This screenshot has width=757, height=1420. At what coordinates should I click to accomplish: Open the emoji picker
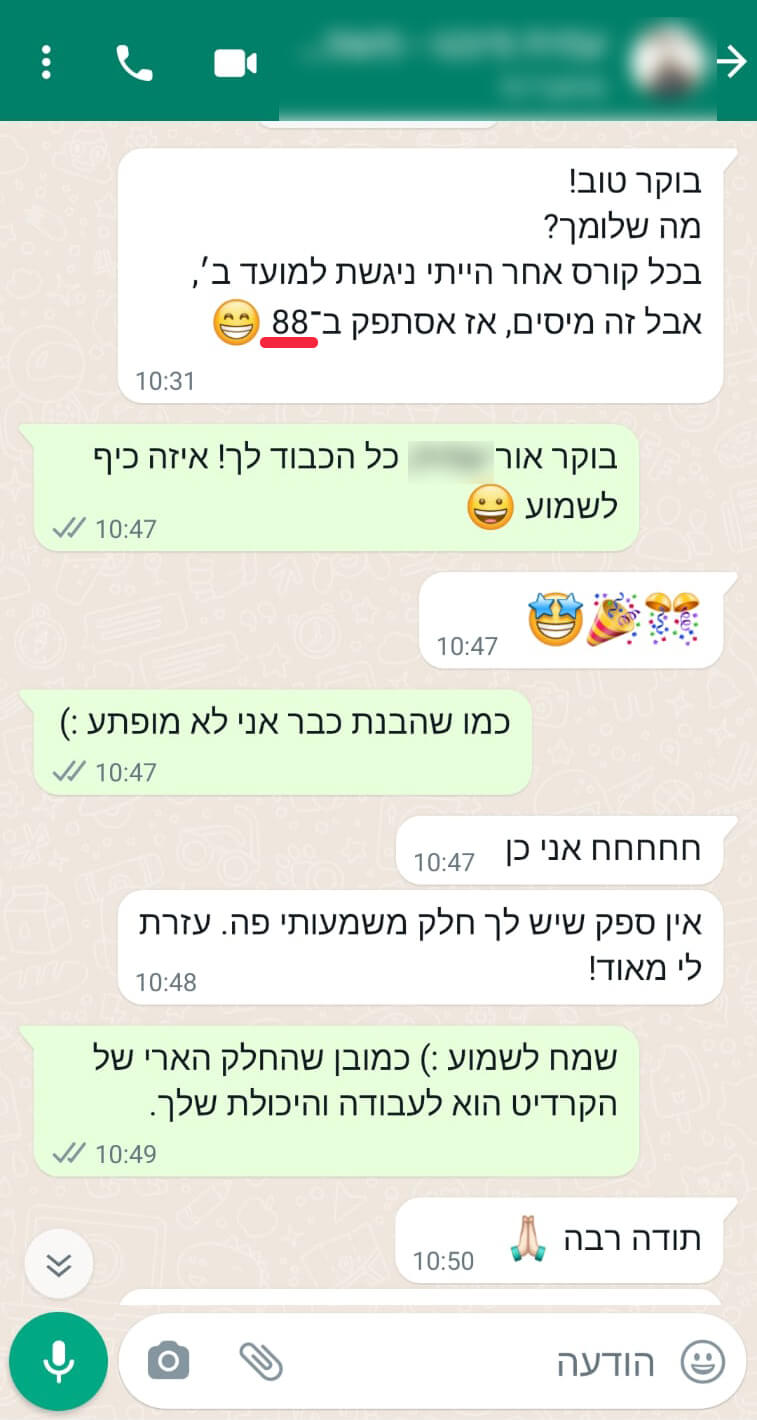coord(702,1361)
